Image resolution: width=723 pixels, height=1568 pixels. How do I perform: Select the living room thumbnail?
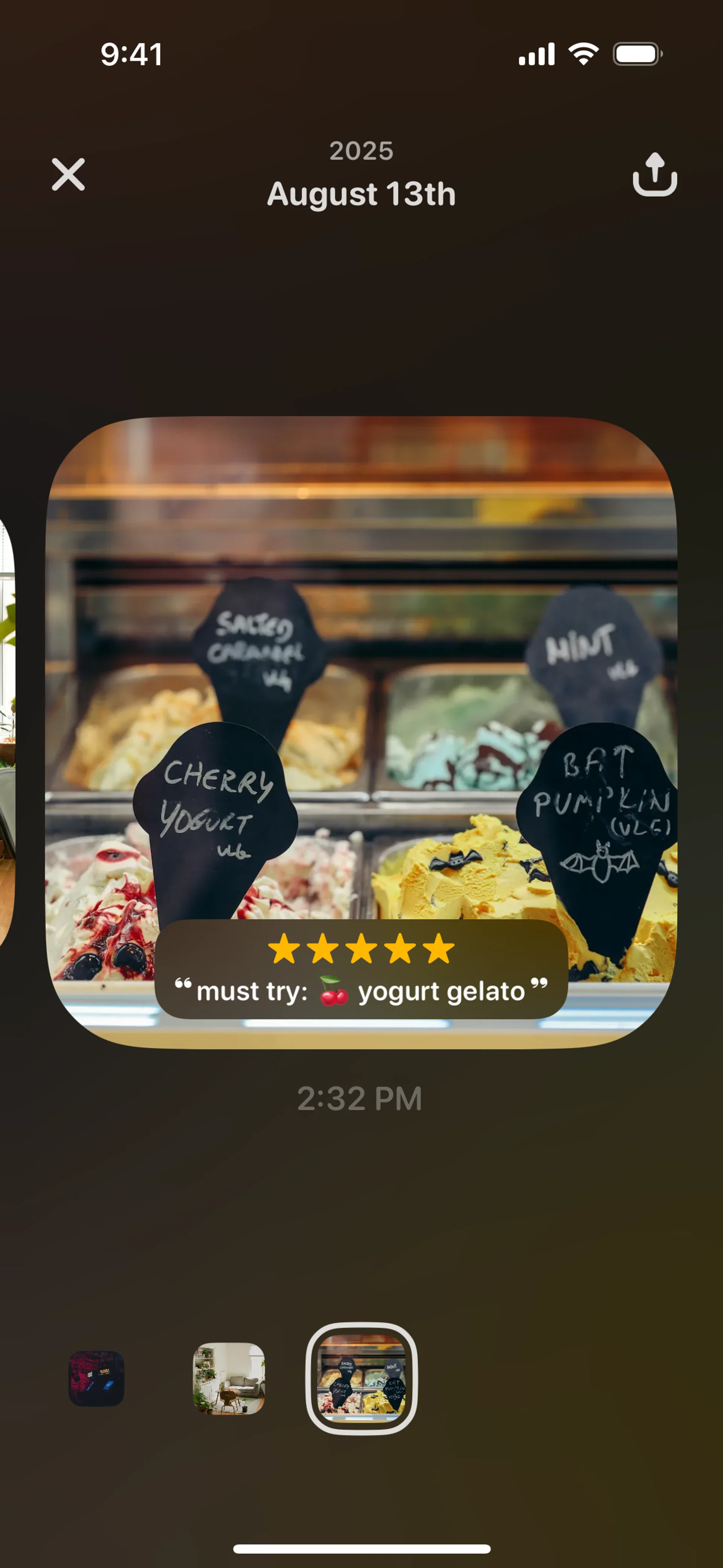(x=229, y=1379)
